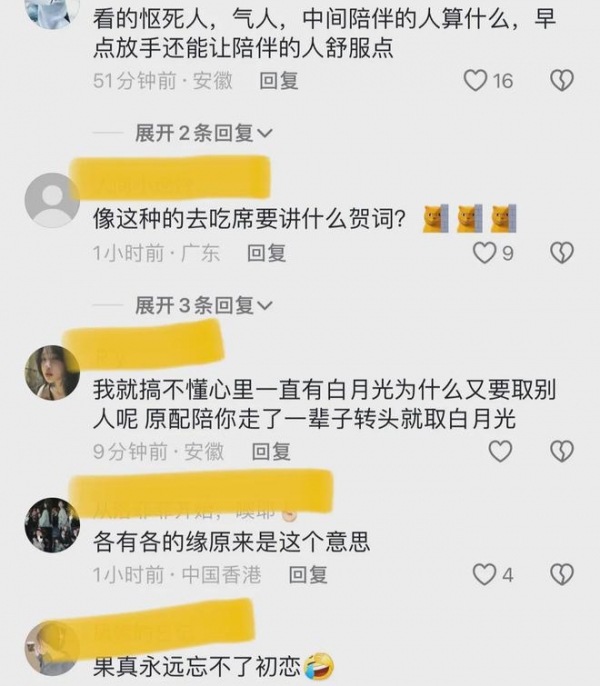Reply to the comment from 中国香港
600x686 pixels.
coord(308,574)
